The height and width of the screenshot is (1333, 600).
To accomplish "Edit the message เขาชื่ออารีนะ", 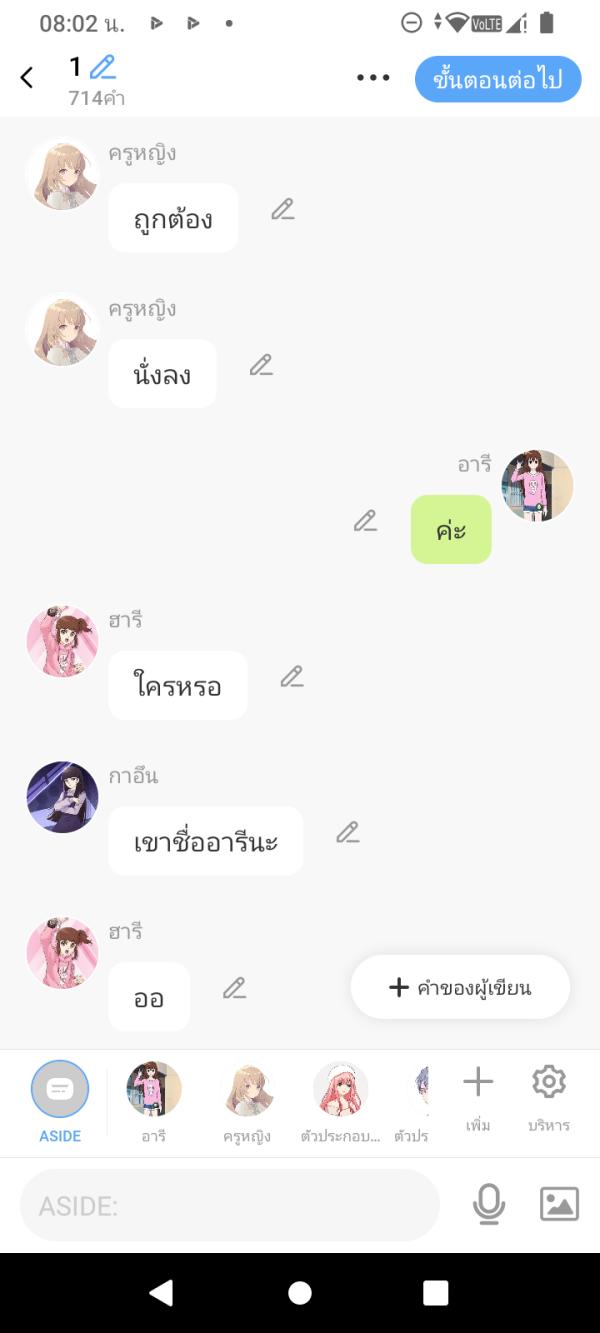I will pos(347,832).
